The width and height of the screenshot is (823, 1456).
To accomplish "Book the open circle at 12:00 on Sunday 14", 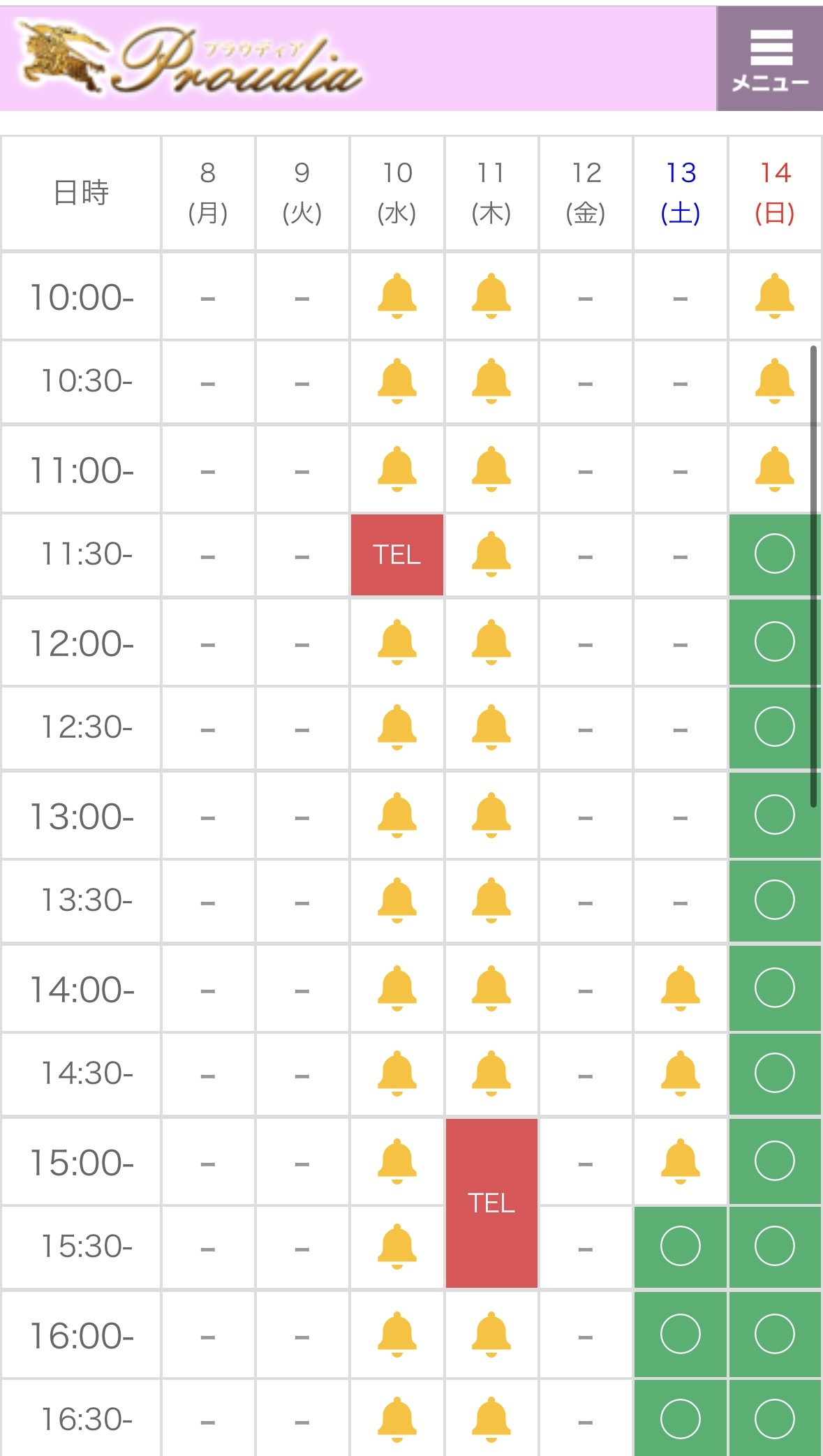I will [774, 642].
